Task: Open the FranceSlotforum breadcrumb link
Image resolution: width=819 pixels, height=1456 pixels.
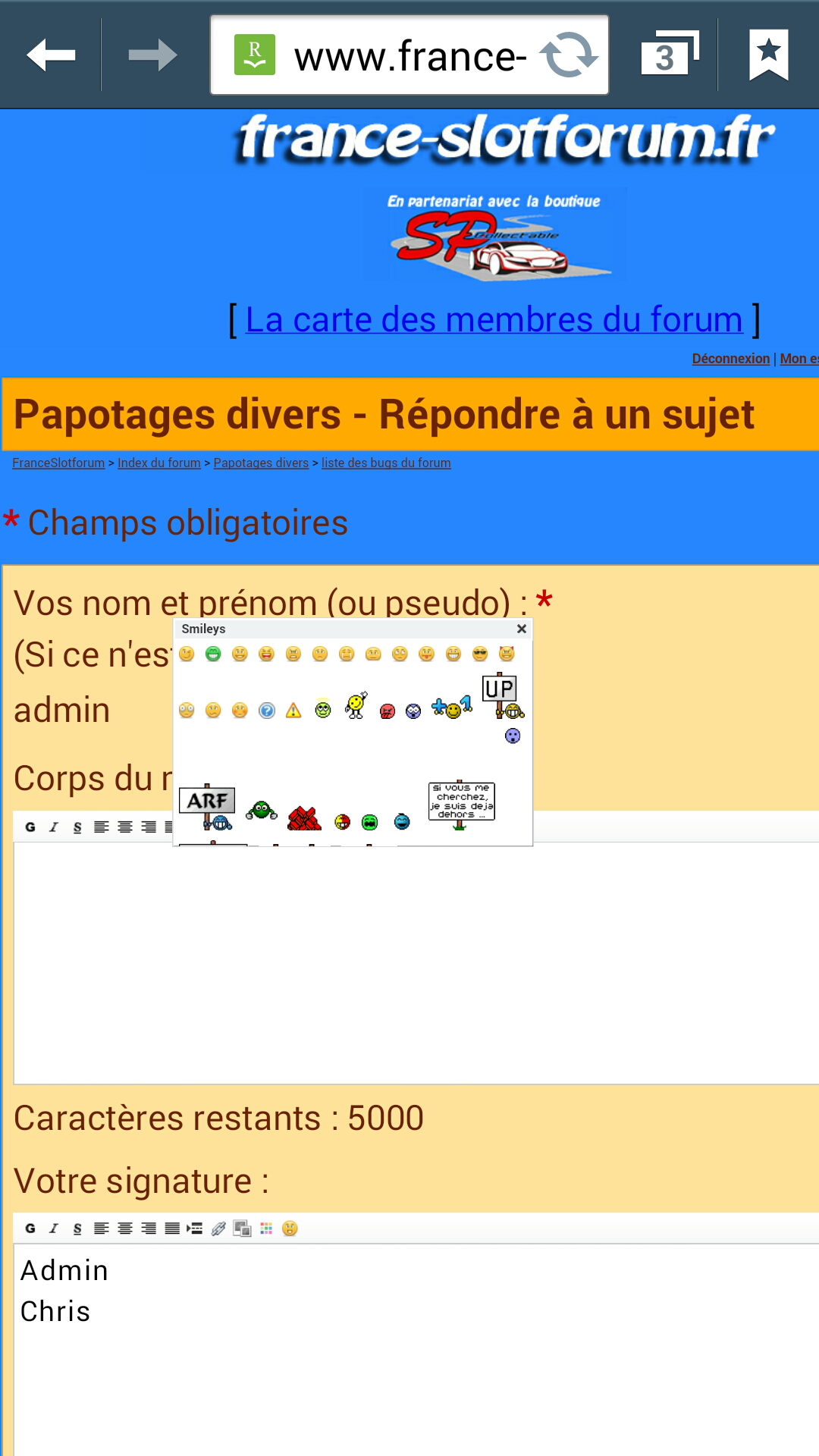Action: [x=58, y=463]
